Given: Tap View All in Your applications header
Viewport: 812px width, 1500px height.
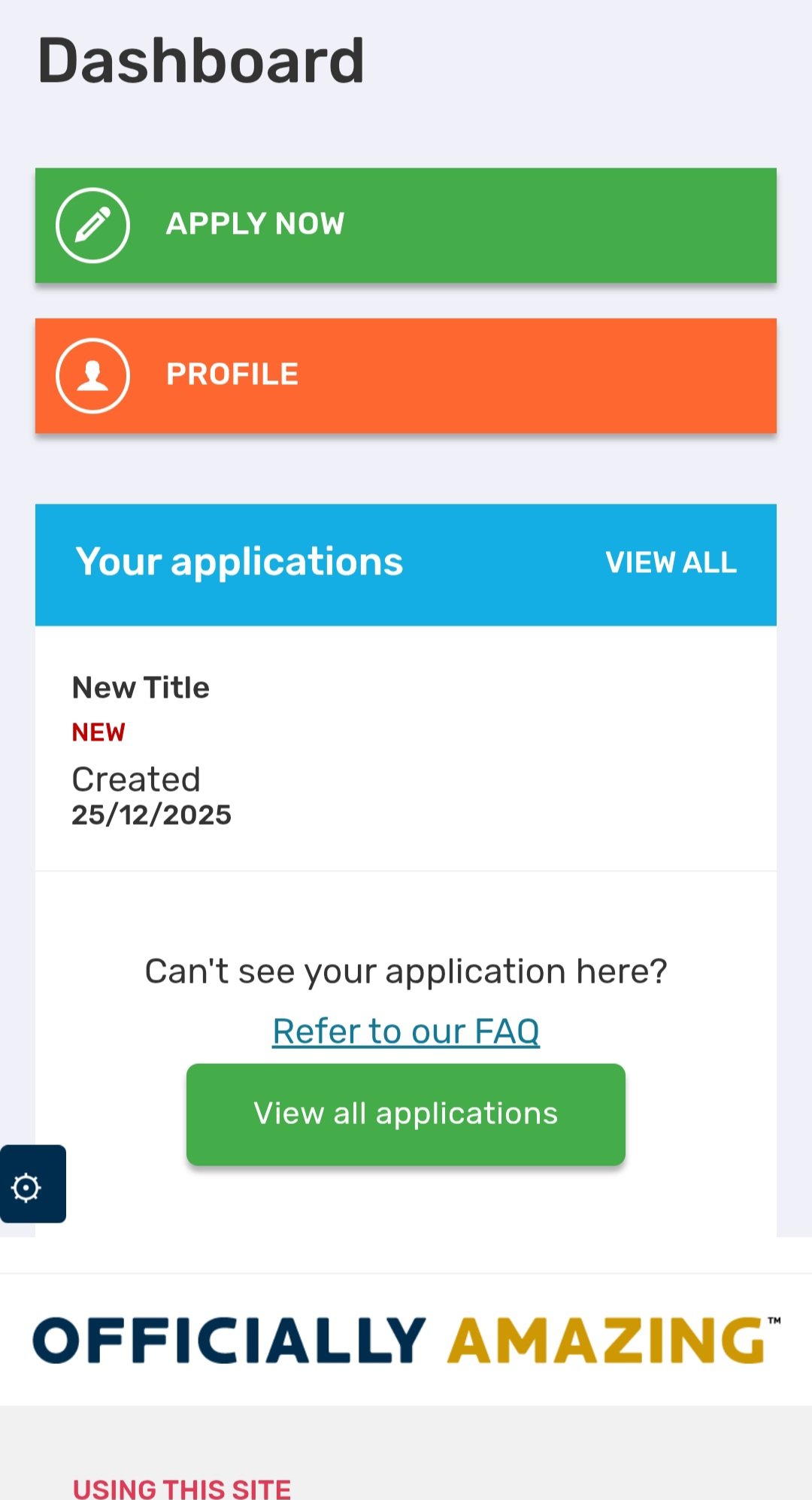Looking at the screenshot, I should coord(671,562).
